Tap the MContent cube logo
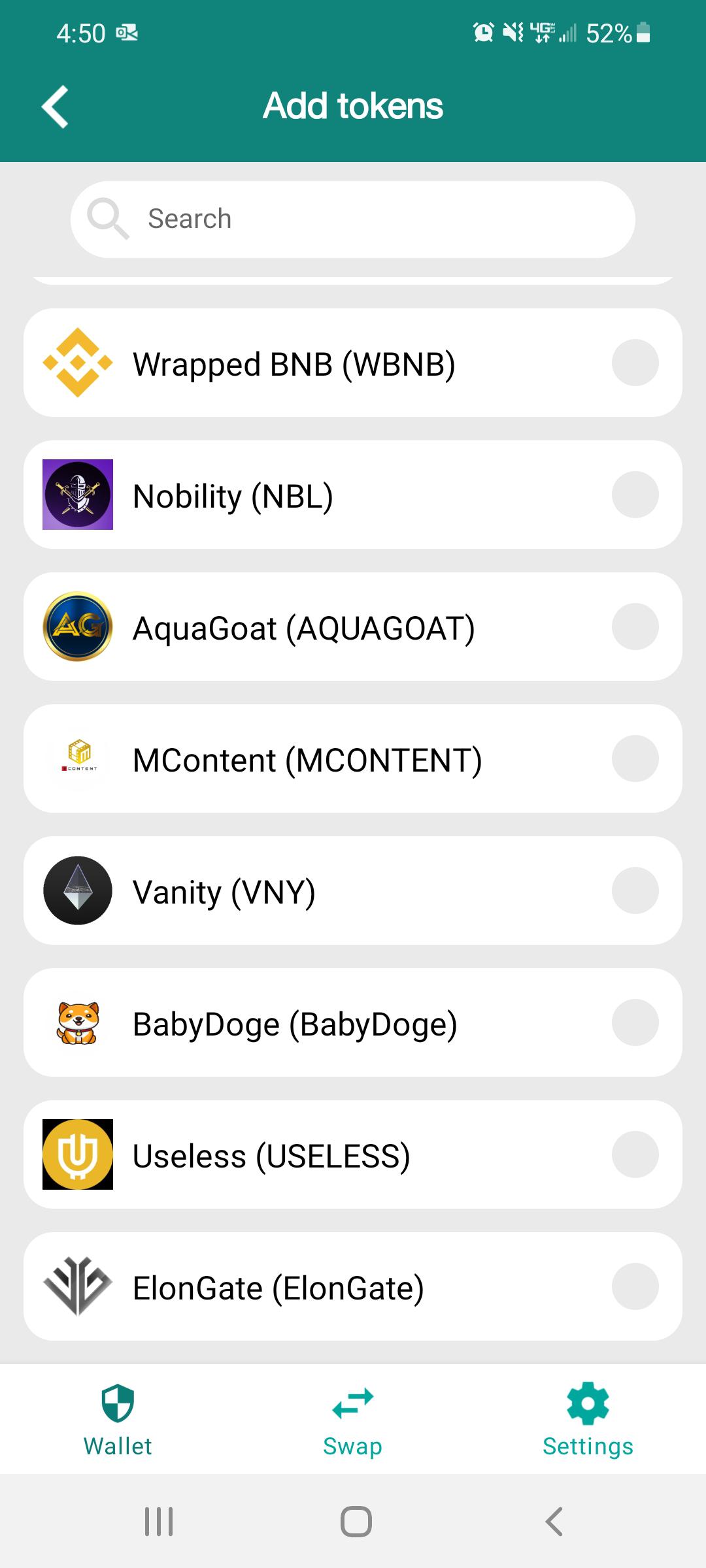Image resolution: width=706 pixels, height=1568 pixels. tap(80, 758)
